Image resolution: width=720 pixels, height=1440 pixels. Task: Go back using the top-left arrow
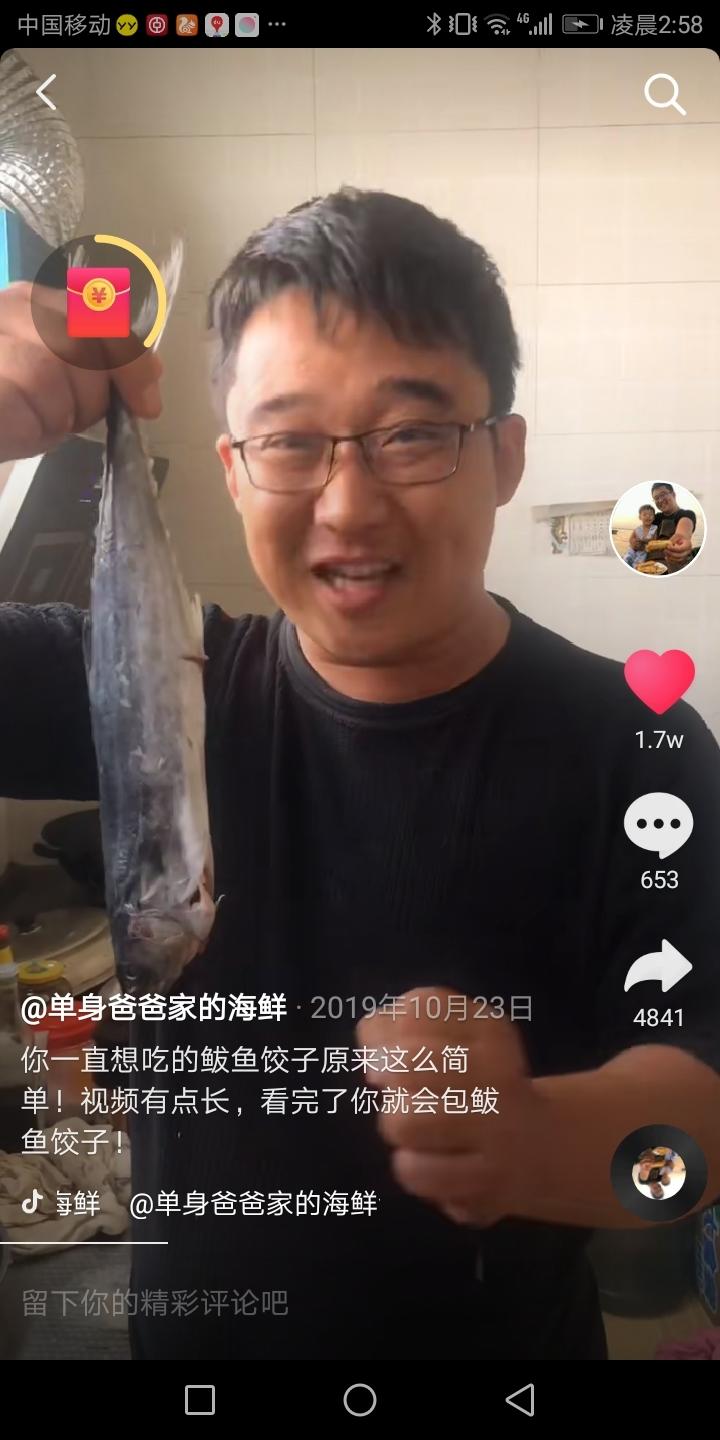click(x=46, y=93)
